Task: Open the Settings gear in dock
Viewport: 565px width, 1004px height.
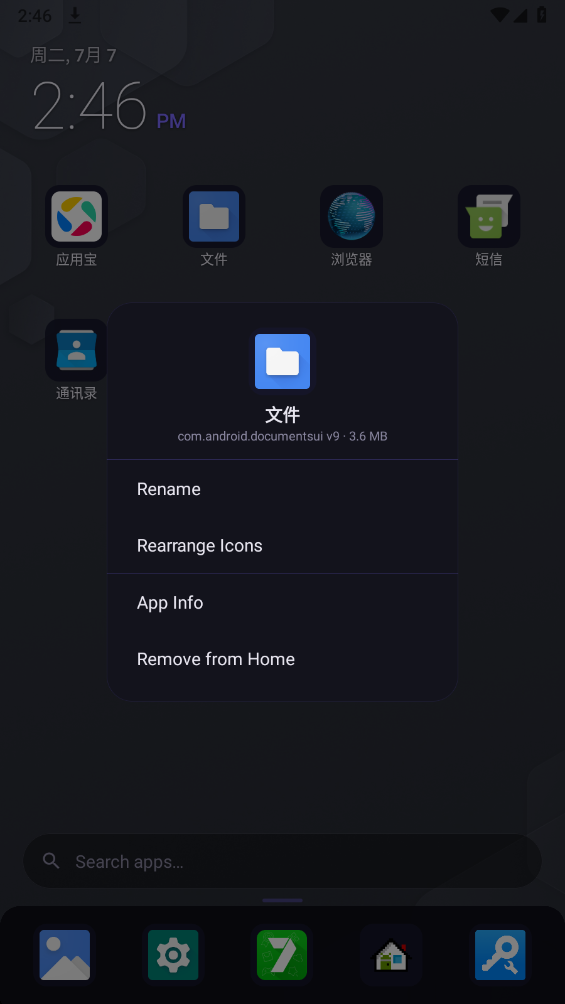Action: [x=173, y=955]
